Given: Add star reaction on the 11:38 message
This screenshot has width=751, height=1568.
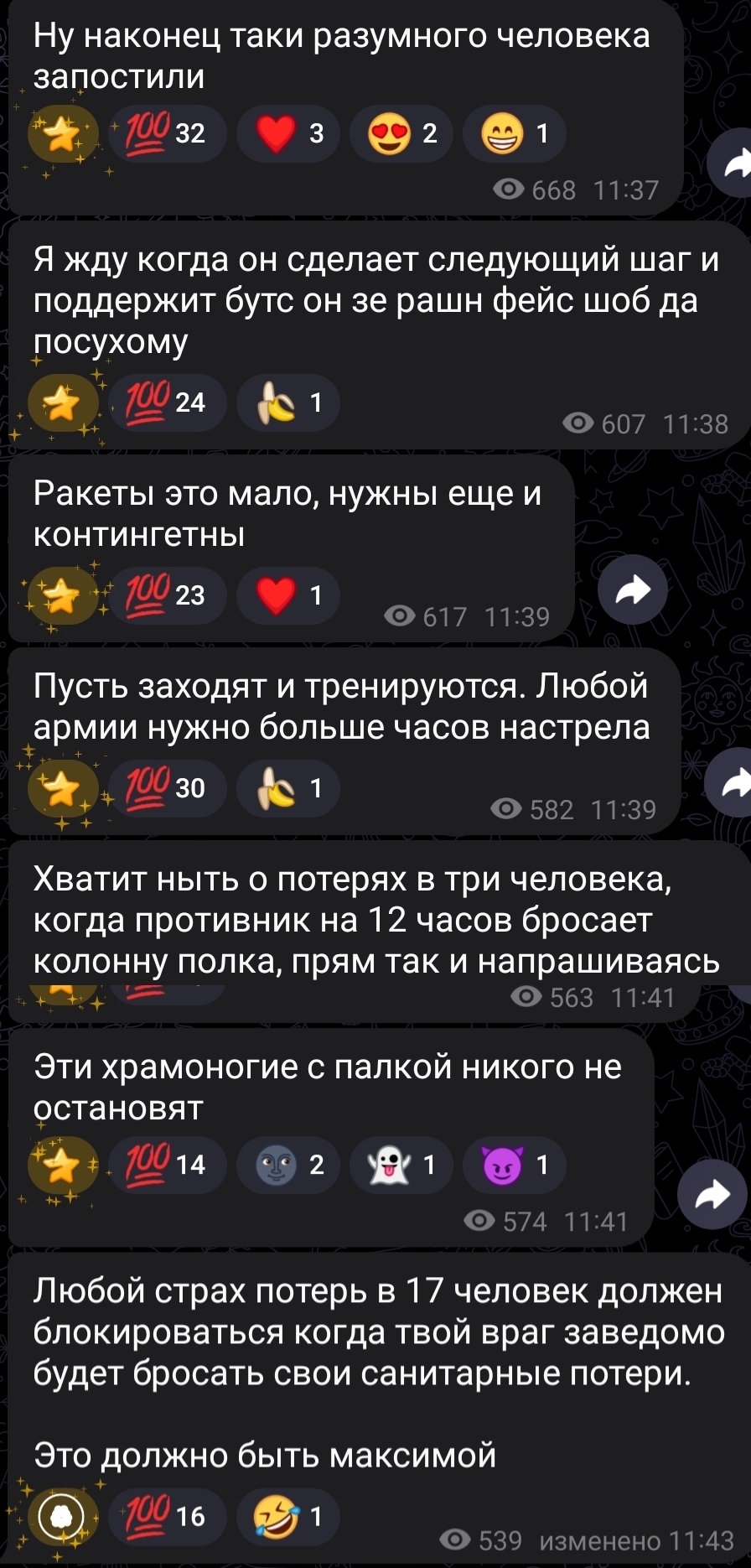Looking at the screenshot, I should [x=61, y=403].
